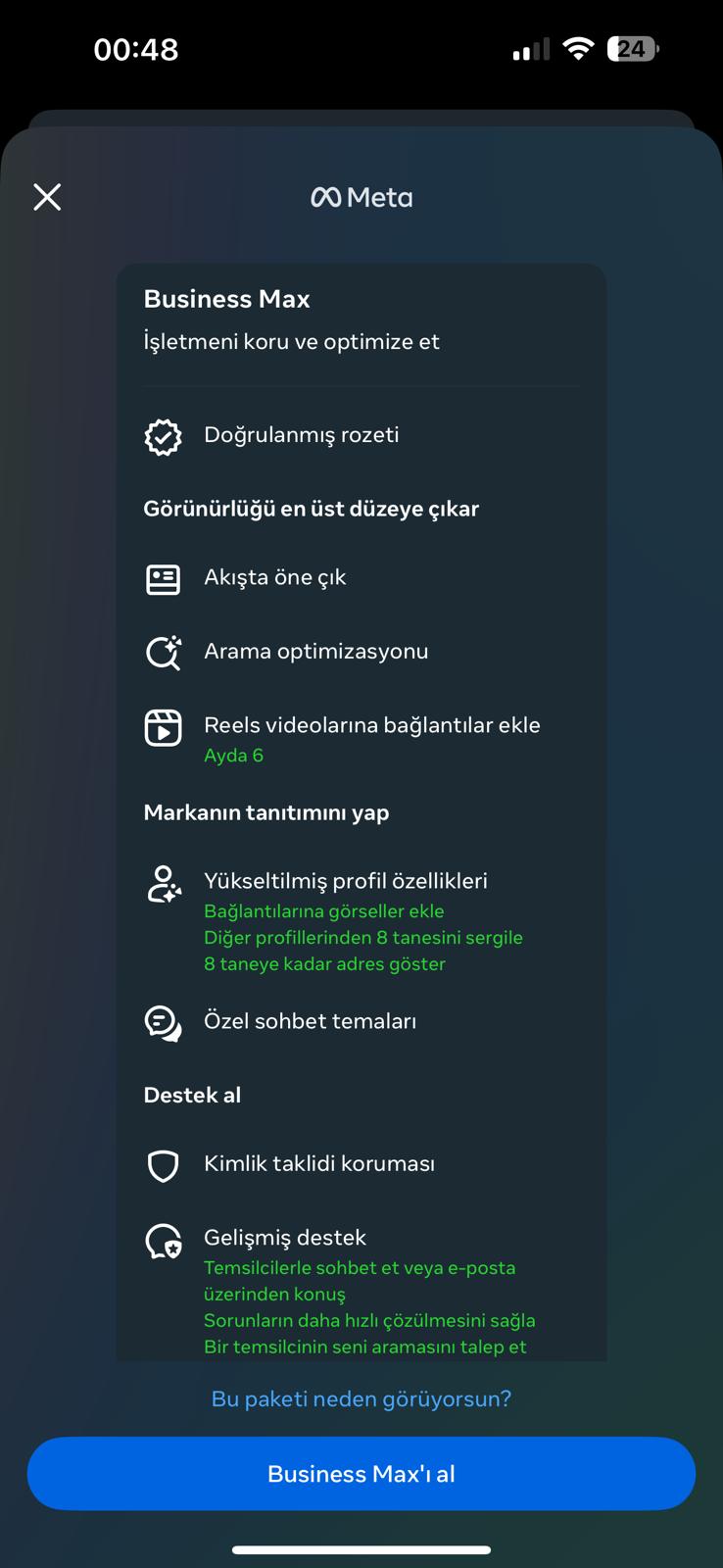Screen dimensions: 723x1568
Task: Open 'Bu paketi neden görüyorsun?' link
Action: [x=361, y=1398]
